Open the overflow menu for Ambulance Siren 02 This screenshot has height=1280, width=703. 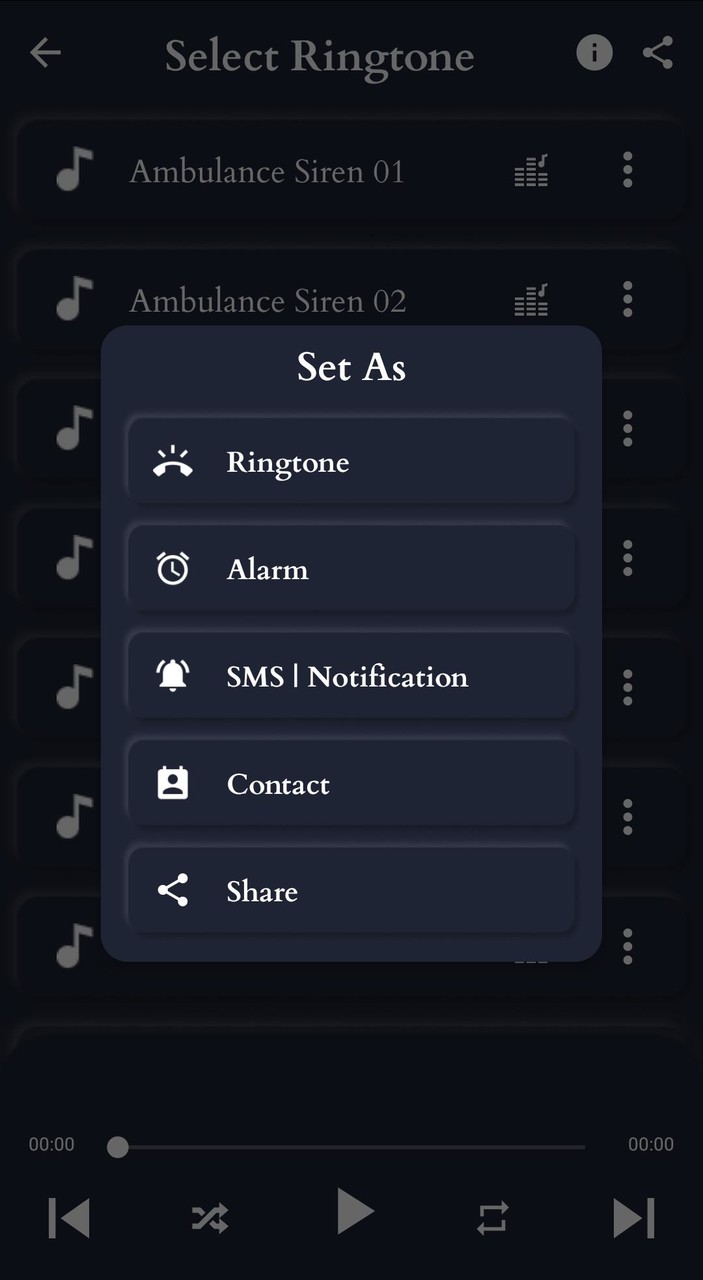(x=628, y=299)
